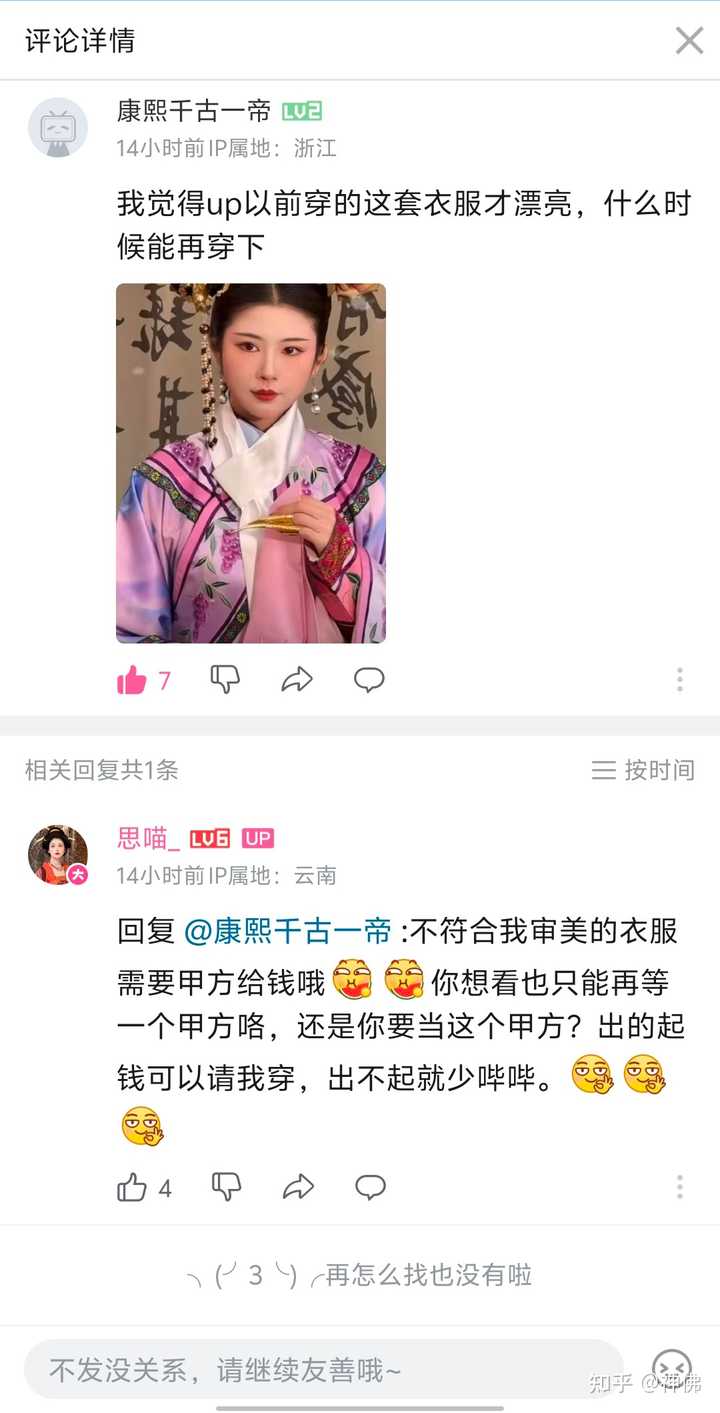The image size is (720, 1413).
Task: Like 康熙千古一帝's comment
Action: (132, 681)
